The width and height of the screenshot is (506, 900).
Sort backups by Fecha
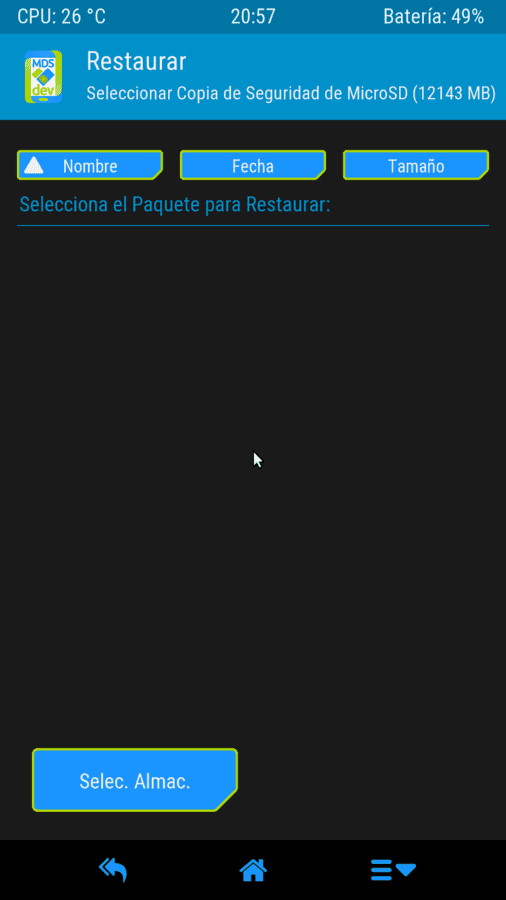253,166
